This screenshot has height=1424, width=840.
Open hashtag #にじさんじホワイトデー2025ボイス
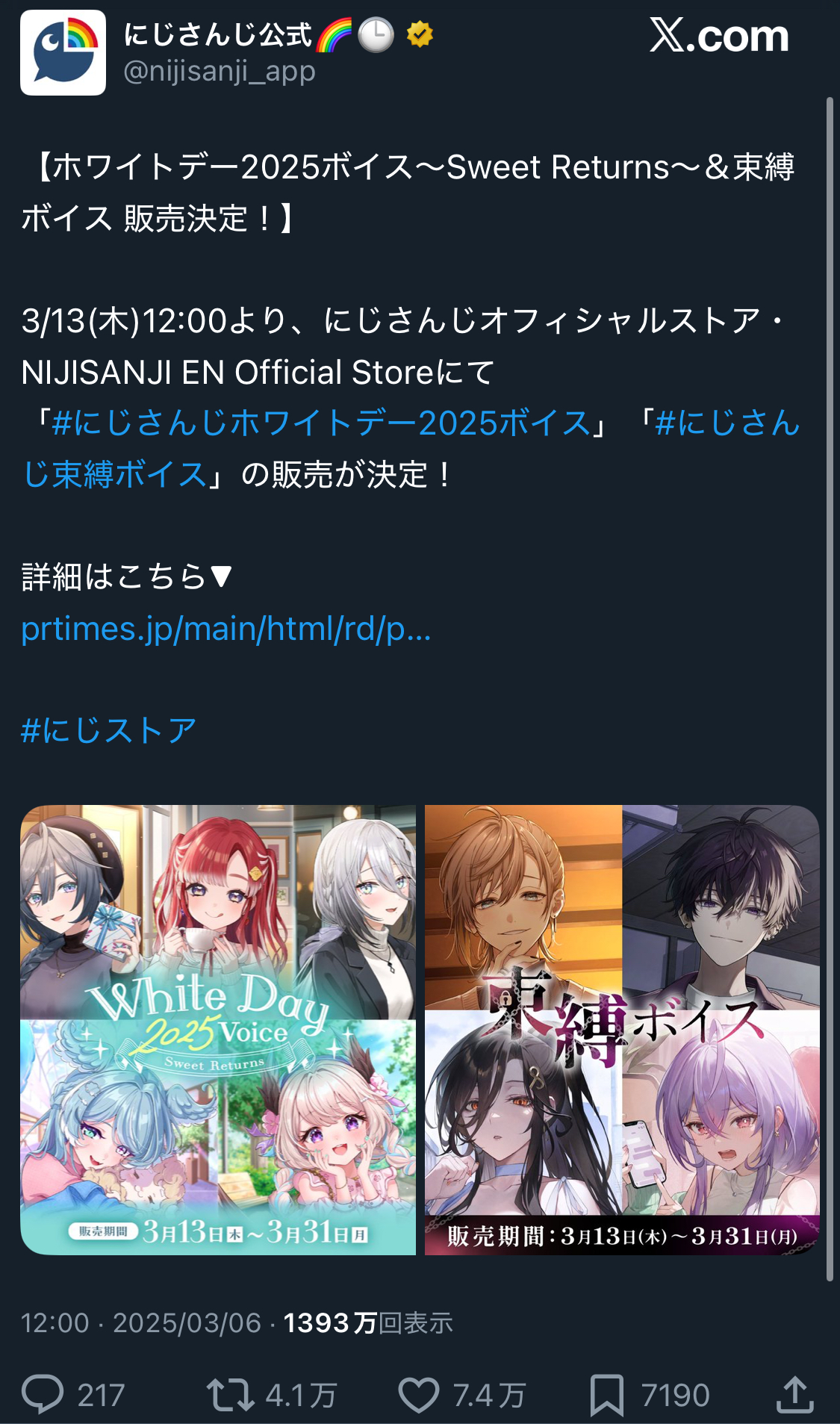[321, 423]
